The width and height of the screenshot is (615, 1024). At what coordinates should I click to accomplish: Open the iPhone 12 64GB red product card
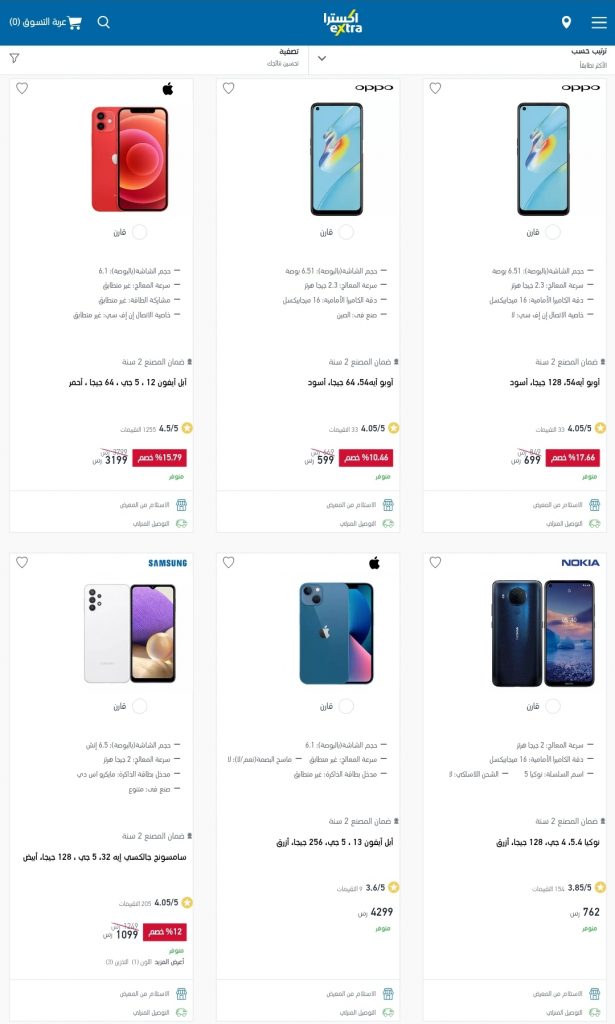(x=127, y=382)
